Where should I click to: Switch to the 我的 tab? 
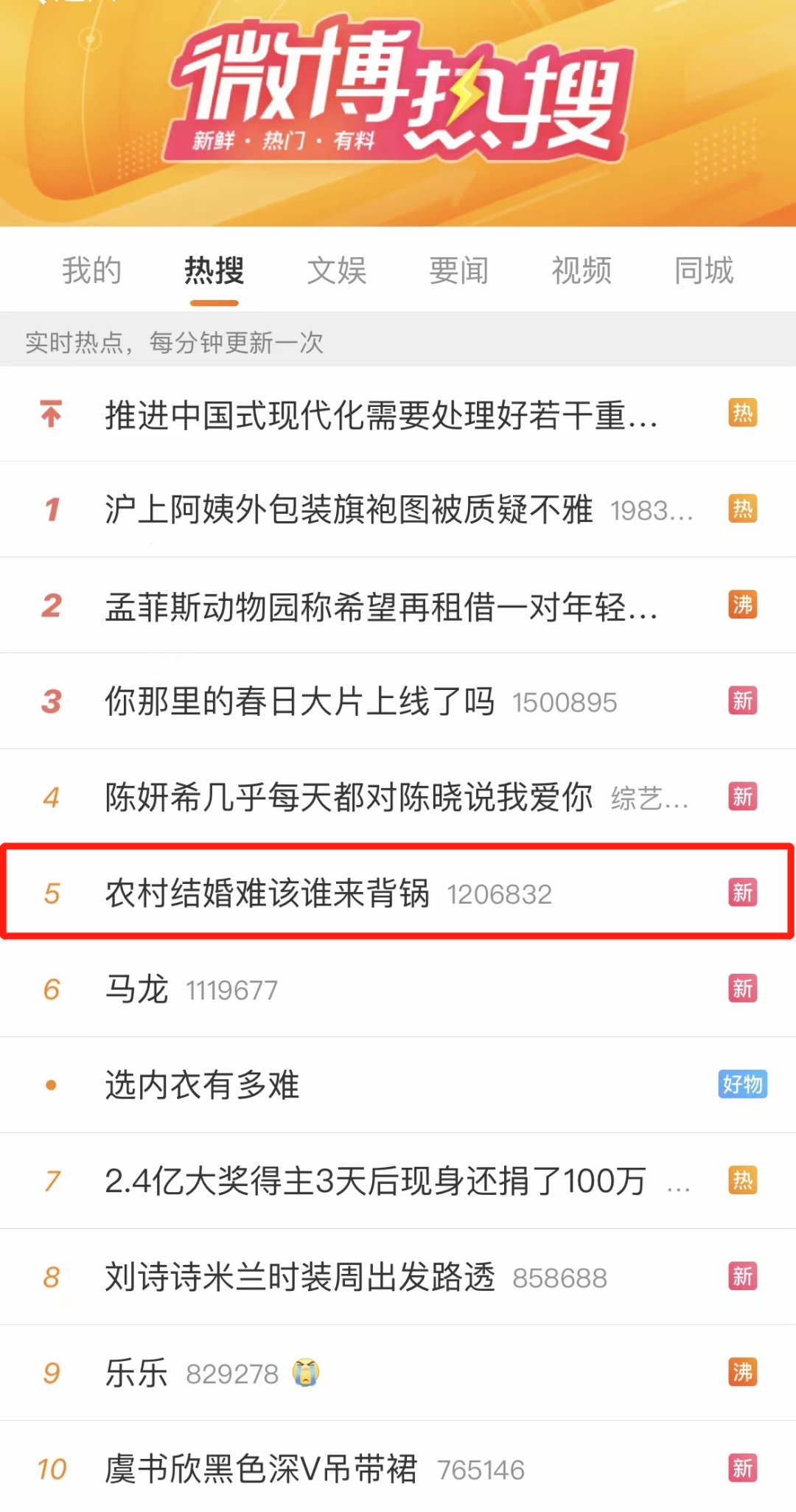tap(91, 271)
